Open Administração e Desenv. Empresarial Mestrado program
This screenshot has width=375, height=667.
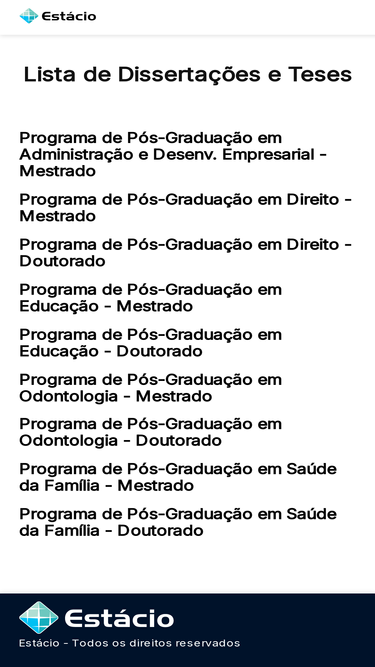point(173,154)
